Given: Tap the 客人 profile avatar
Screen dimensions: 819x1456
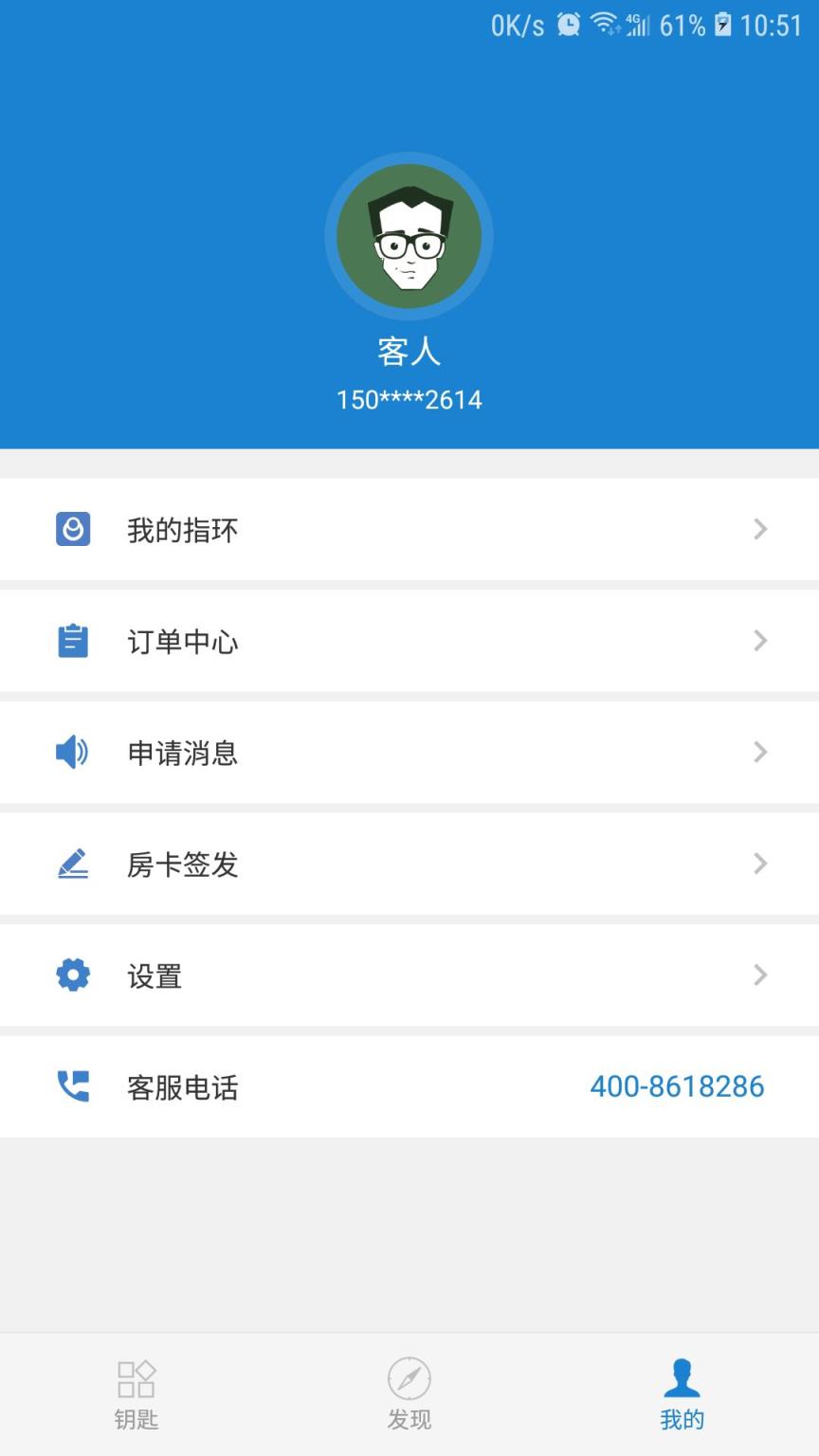Looking at the screenshot, I should coord(409,235).
